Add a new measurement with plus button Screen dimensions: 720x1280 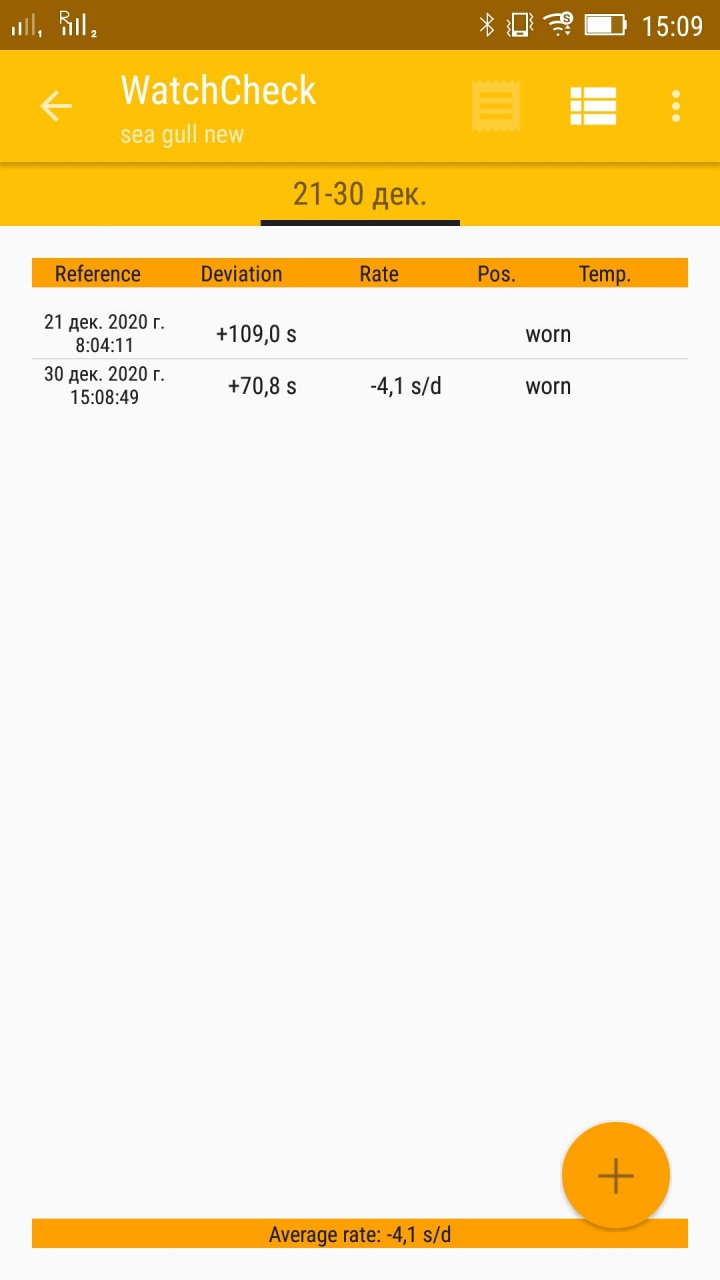[x=616, y=1176]
